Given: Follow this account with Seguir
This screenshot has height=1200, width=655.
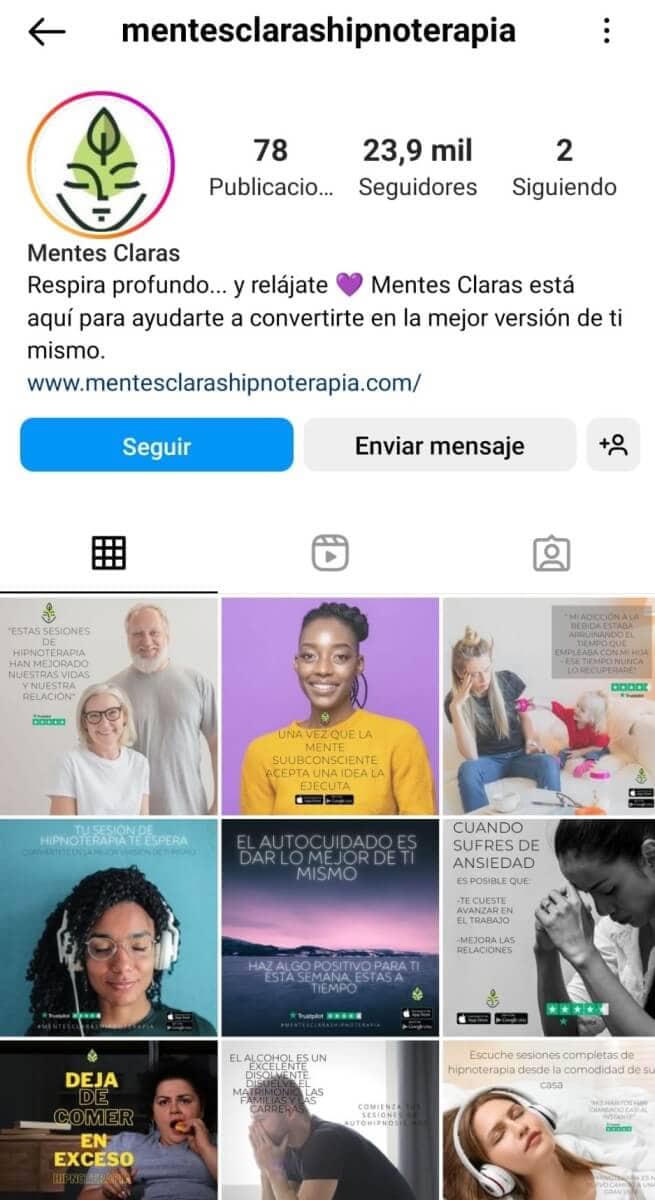Looking at the screenshot, I should [x=157, y=445].
